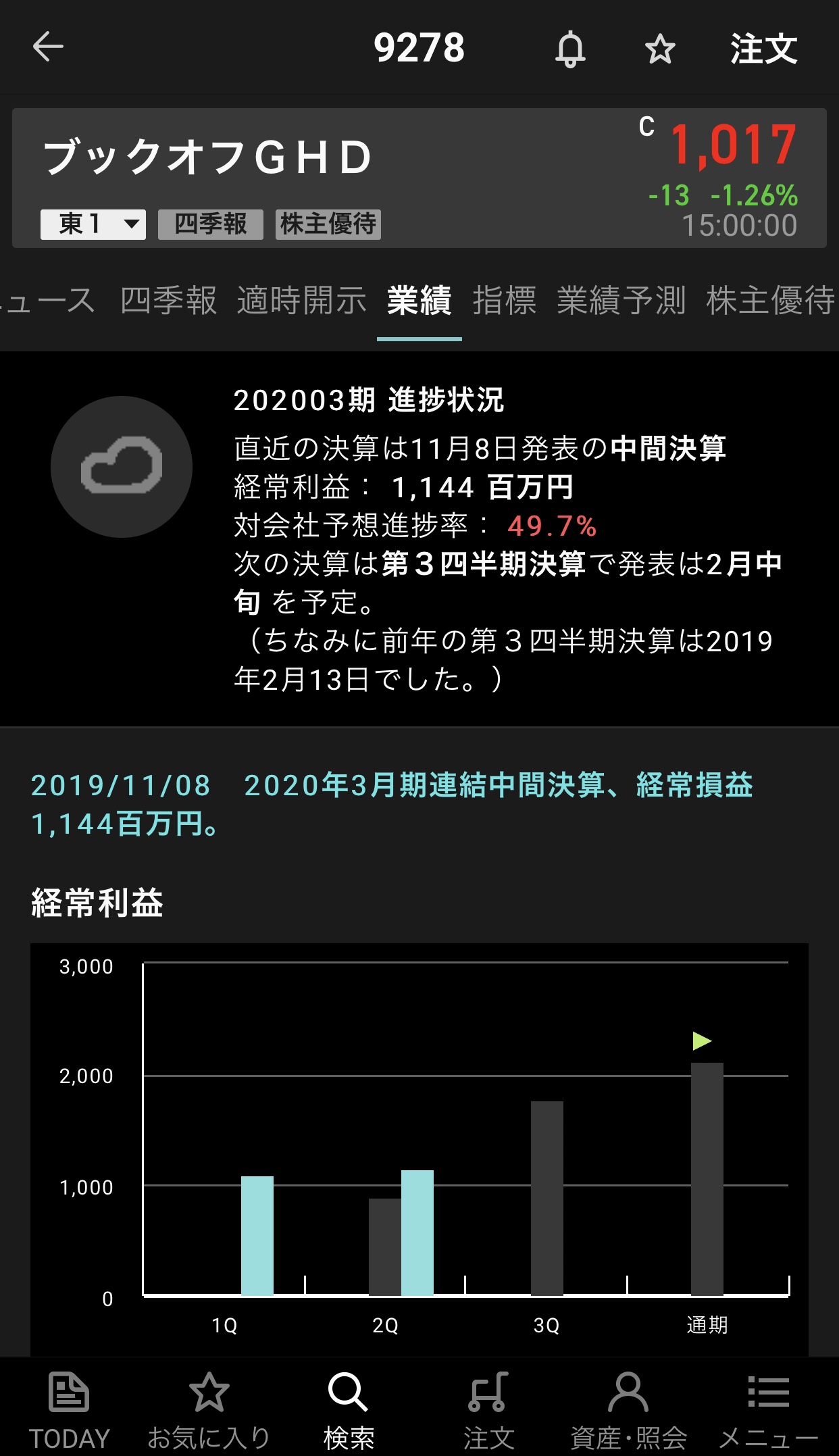Open the 2019/11/08 中間決算 disclosure link
The height and width of the screenshot is (1456, 839).
tap(392, 804)
